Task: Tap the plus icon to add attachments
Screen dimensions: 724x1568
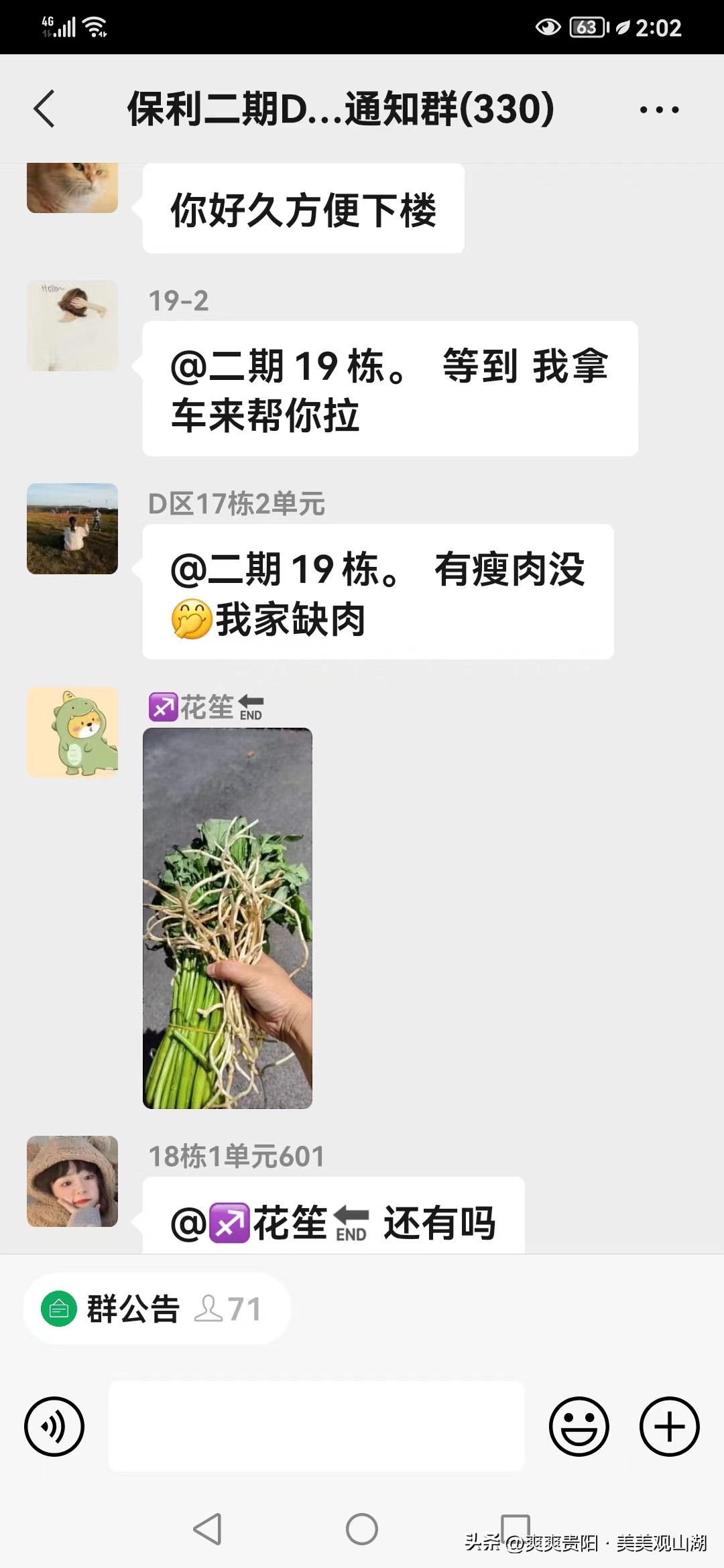Action: click(668, 1427)
